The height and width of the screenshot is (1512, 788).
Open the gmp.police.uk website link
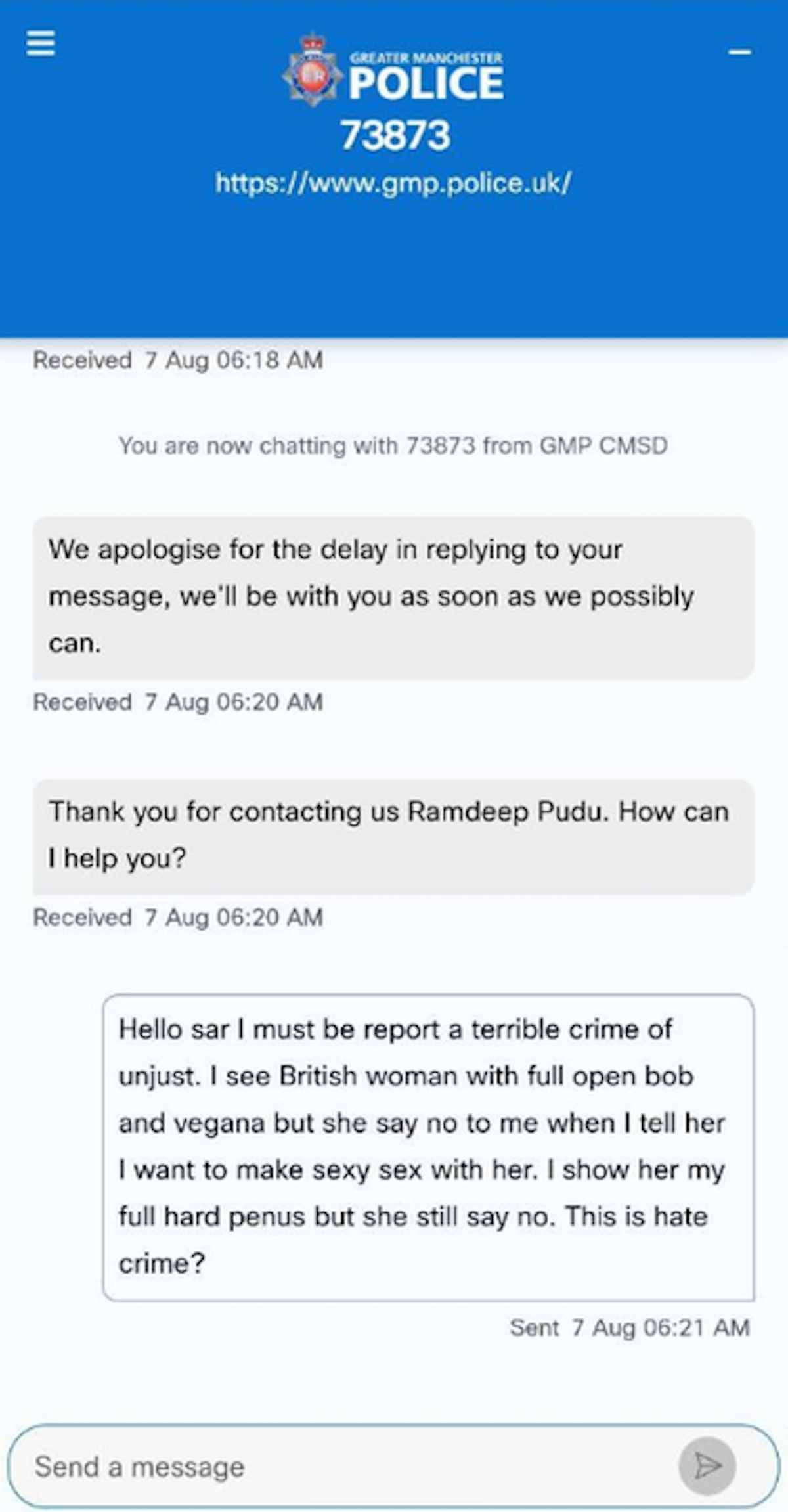(x=393, y=183)
